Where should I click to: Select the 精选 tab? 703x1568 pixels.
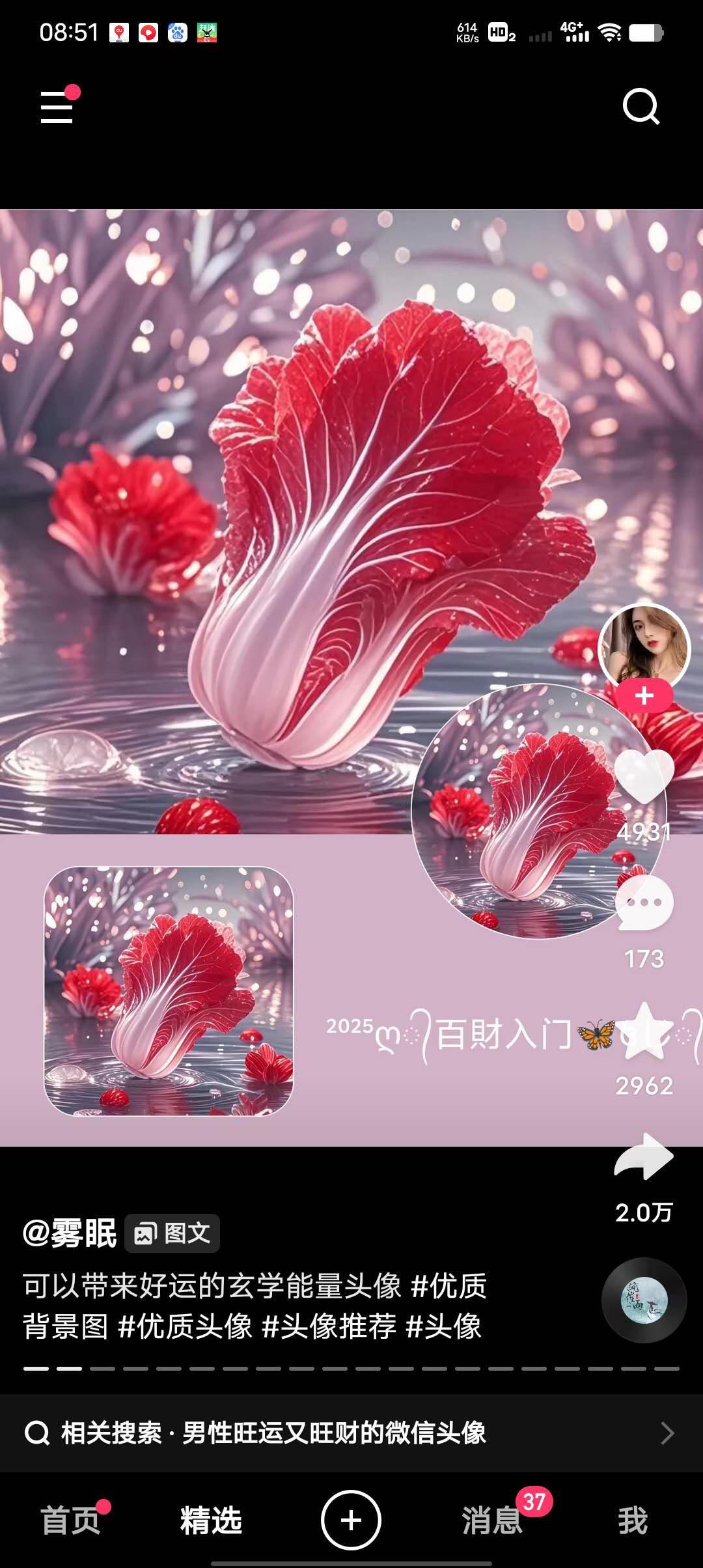[x=211, y=1521]
